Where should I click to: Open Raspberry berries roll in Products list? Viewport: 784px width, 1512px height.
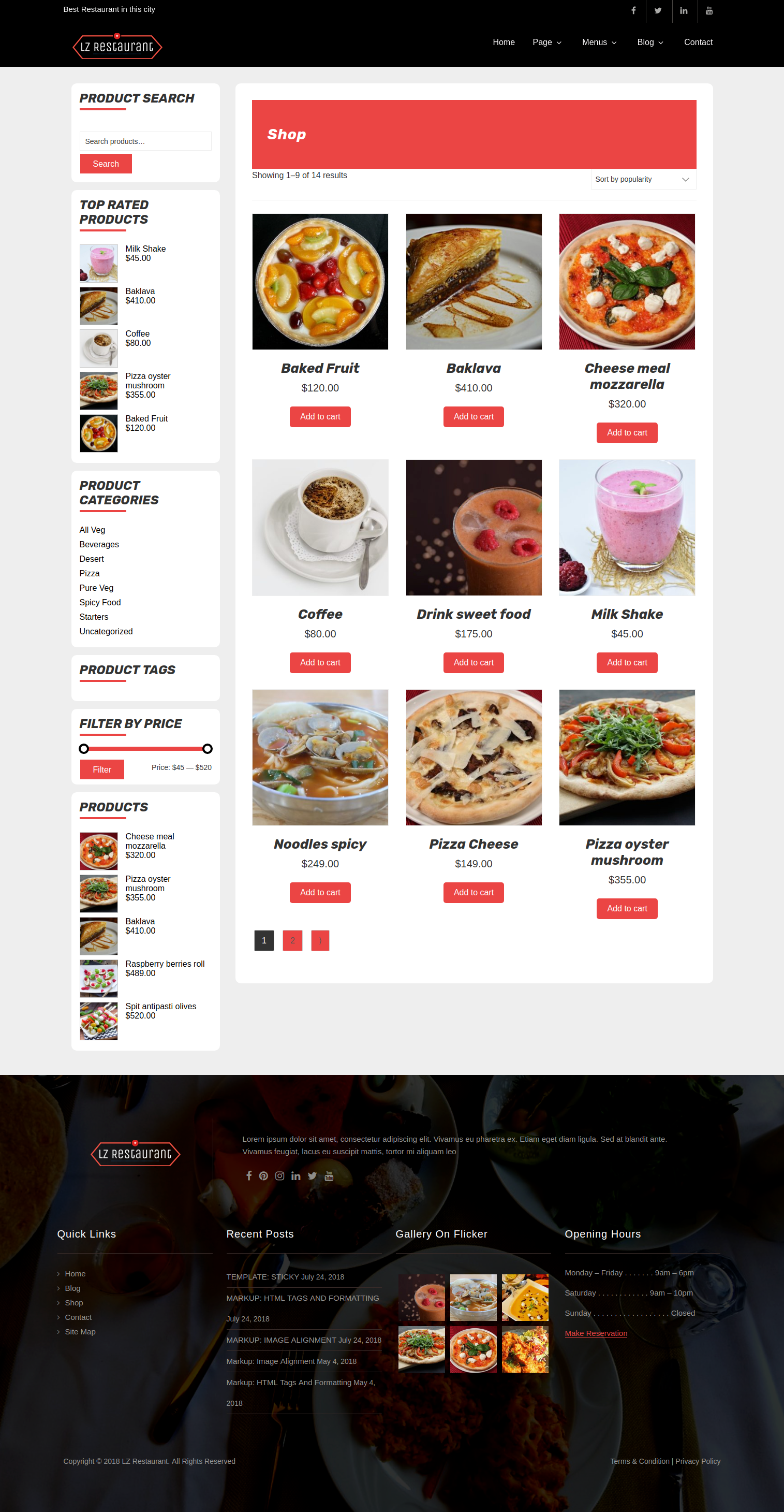[165, 964]
